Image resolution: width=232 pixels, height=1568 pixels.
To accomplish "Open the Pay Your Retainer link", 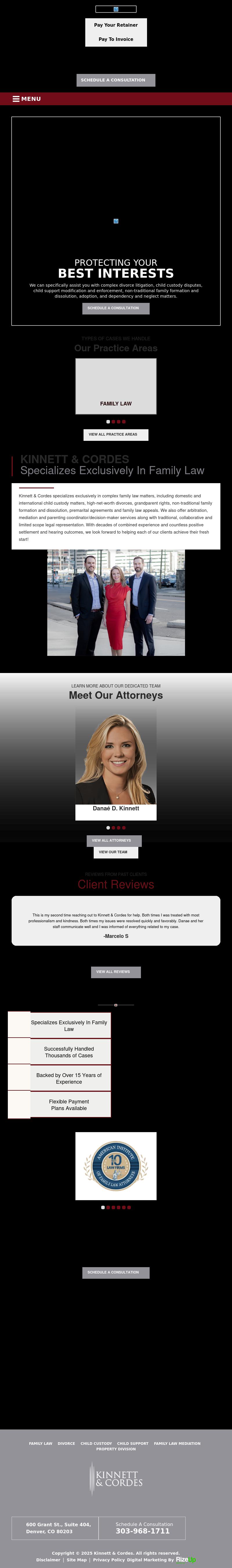I will 116,25.
